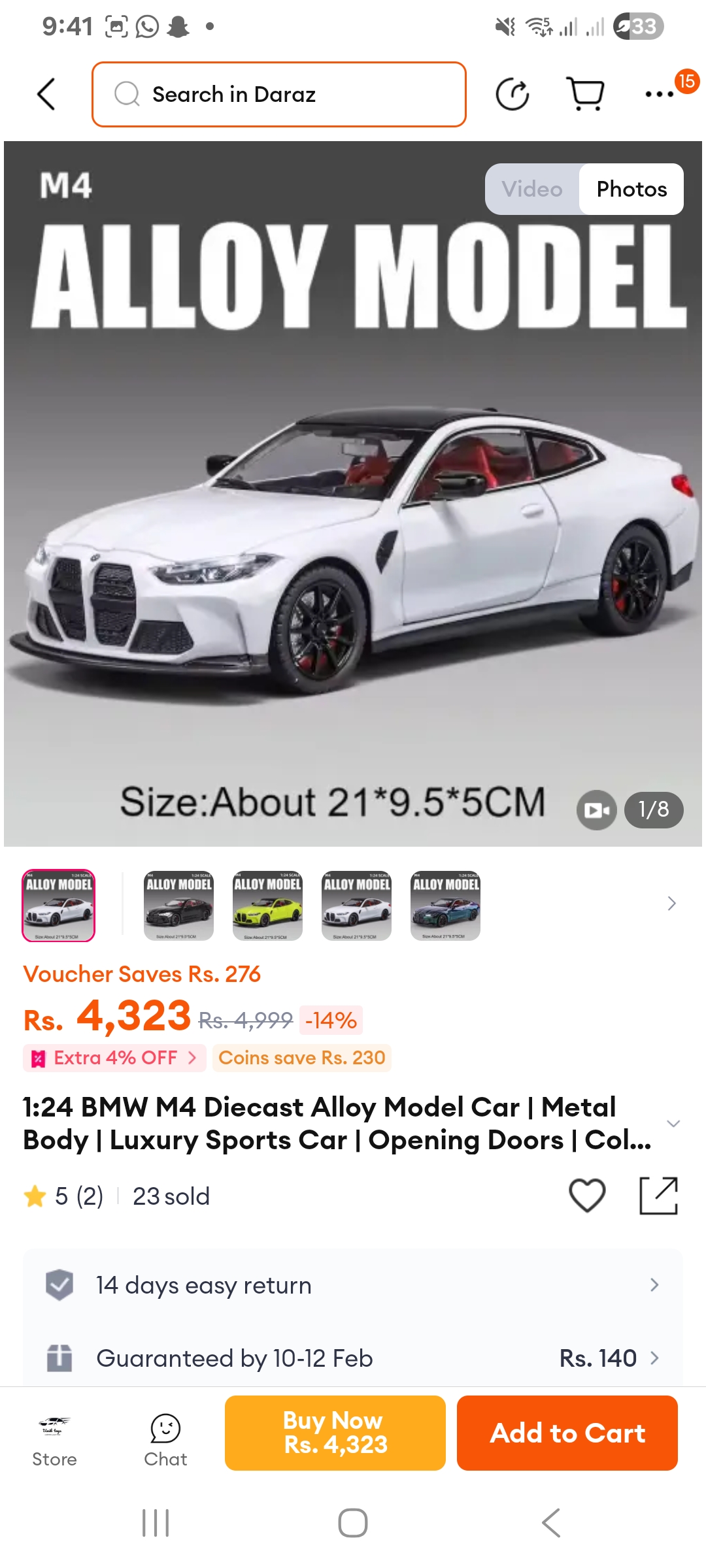This screenshot has width=706, height=1568.
Task: Share this product
Action: tap(658, 1196)
